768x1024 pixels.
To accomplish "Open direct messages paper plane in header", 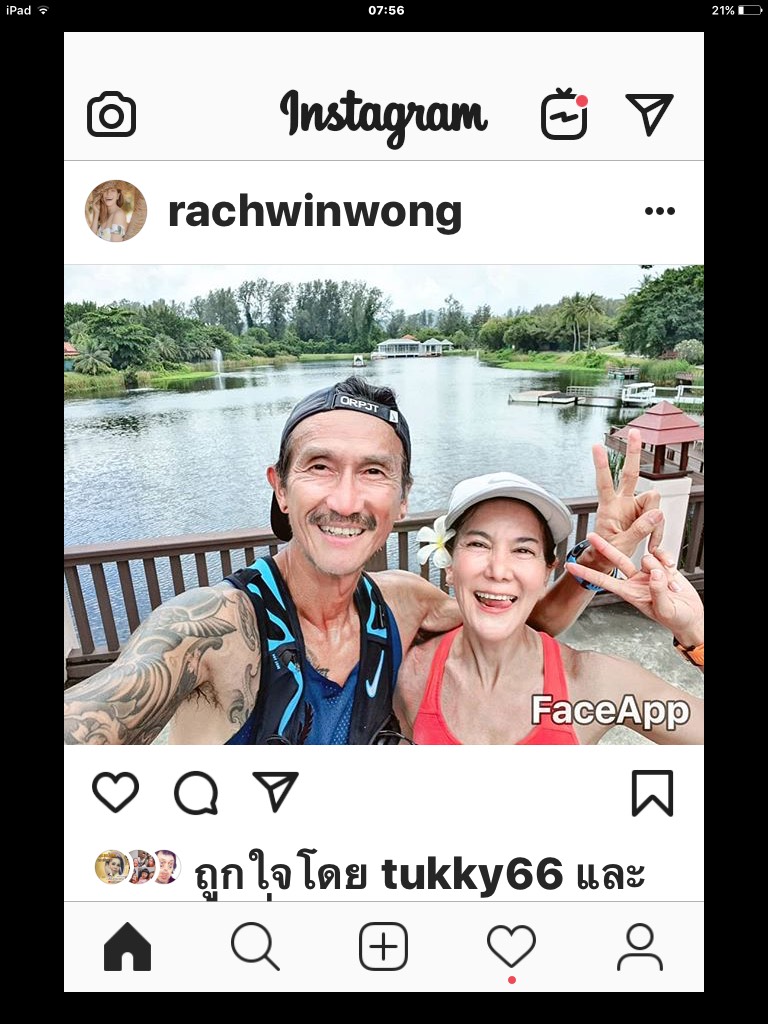I will (x=649, y=114).
